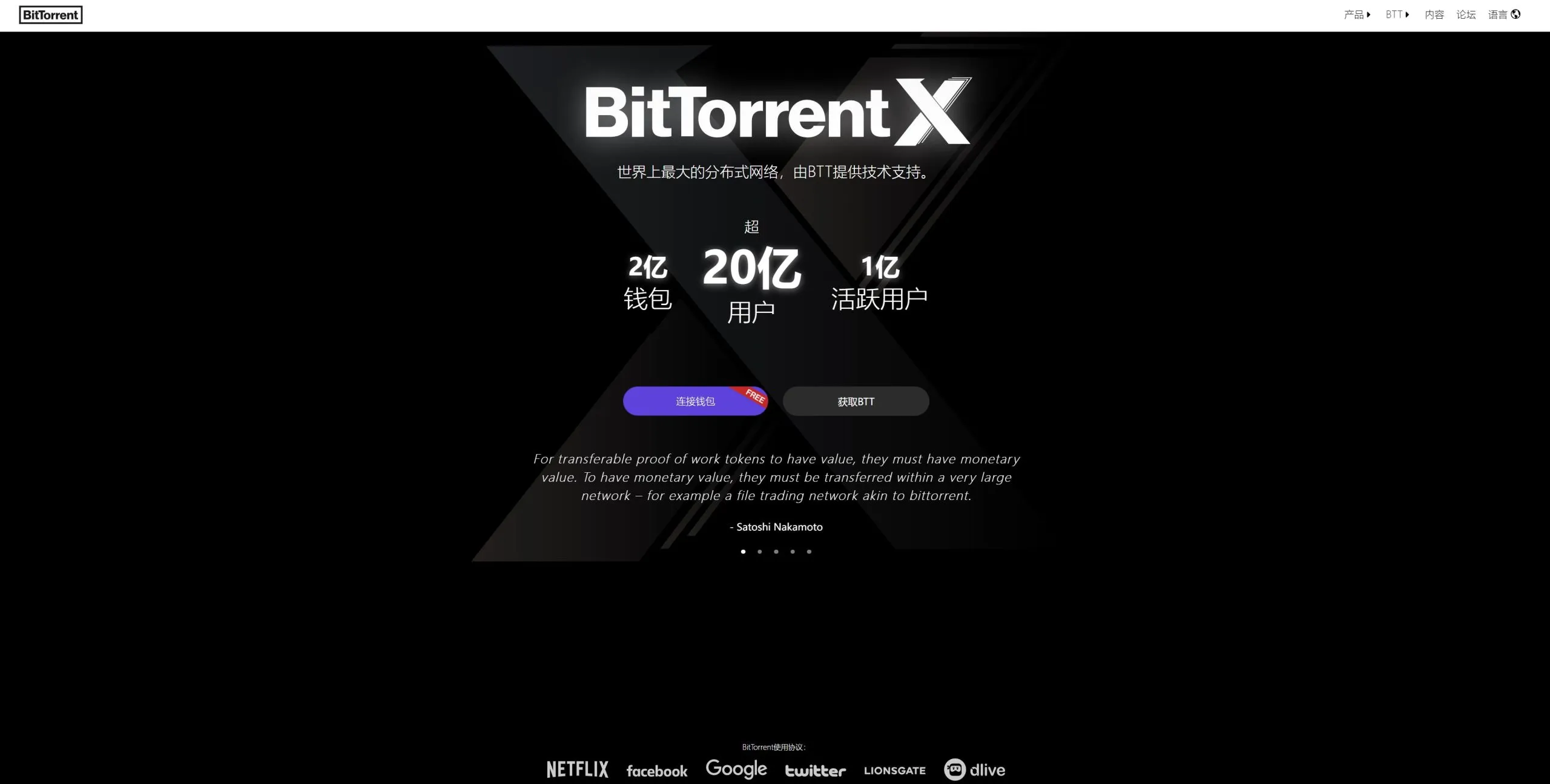Jump to the third quote carousel dot
This screenshot has width=1550, height=784.
[x=776, y=552]
